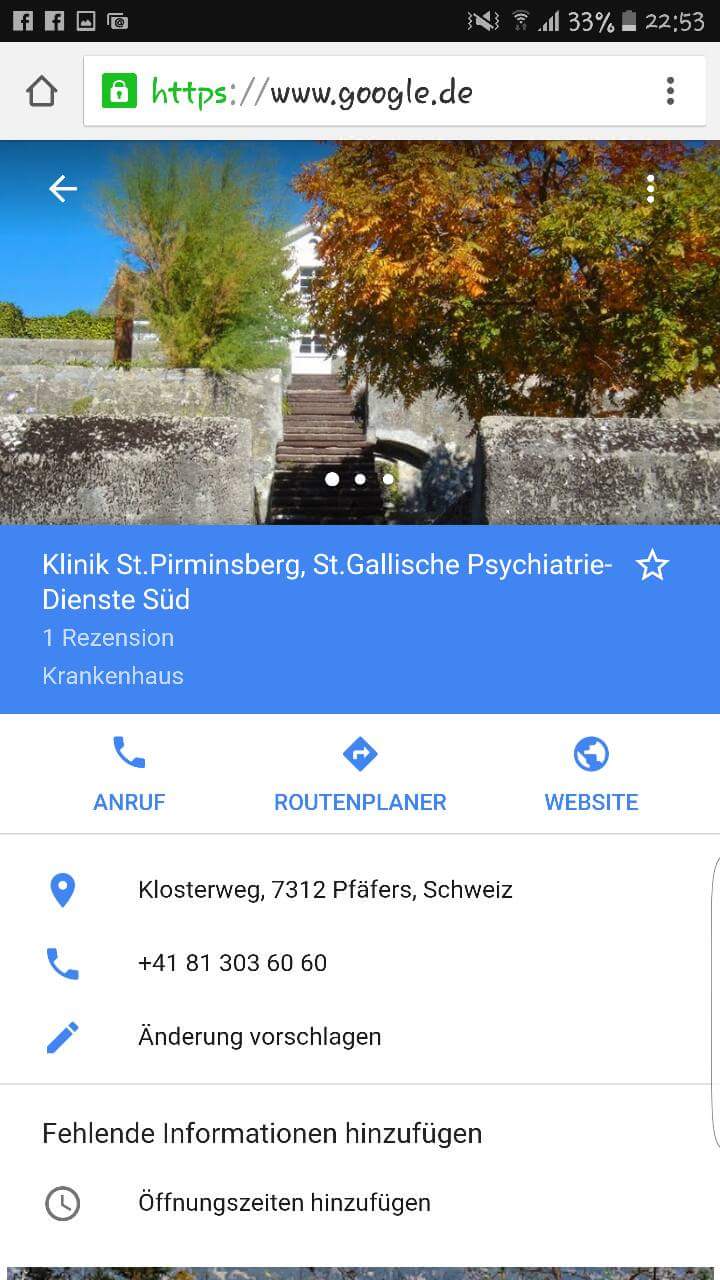
Task: Open Routenplaner directions
Action: pyautogui.click(x=360, y=774)
